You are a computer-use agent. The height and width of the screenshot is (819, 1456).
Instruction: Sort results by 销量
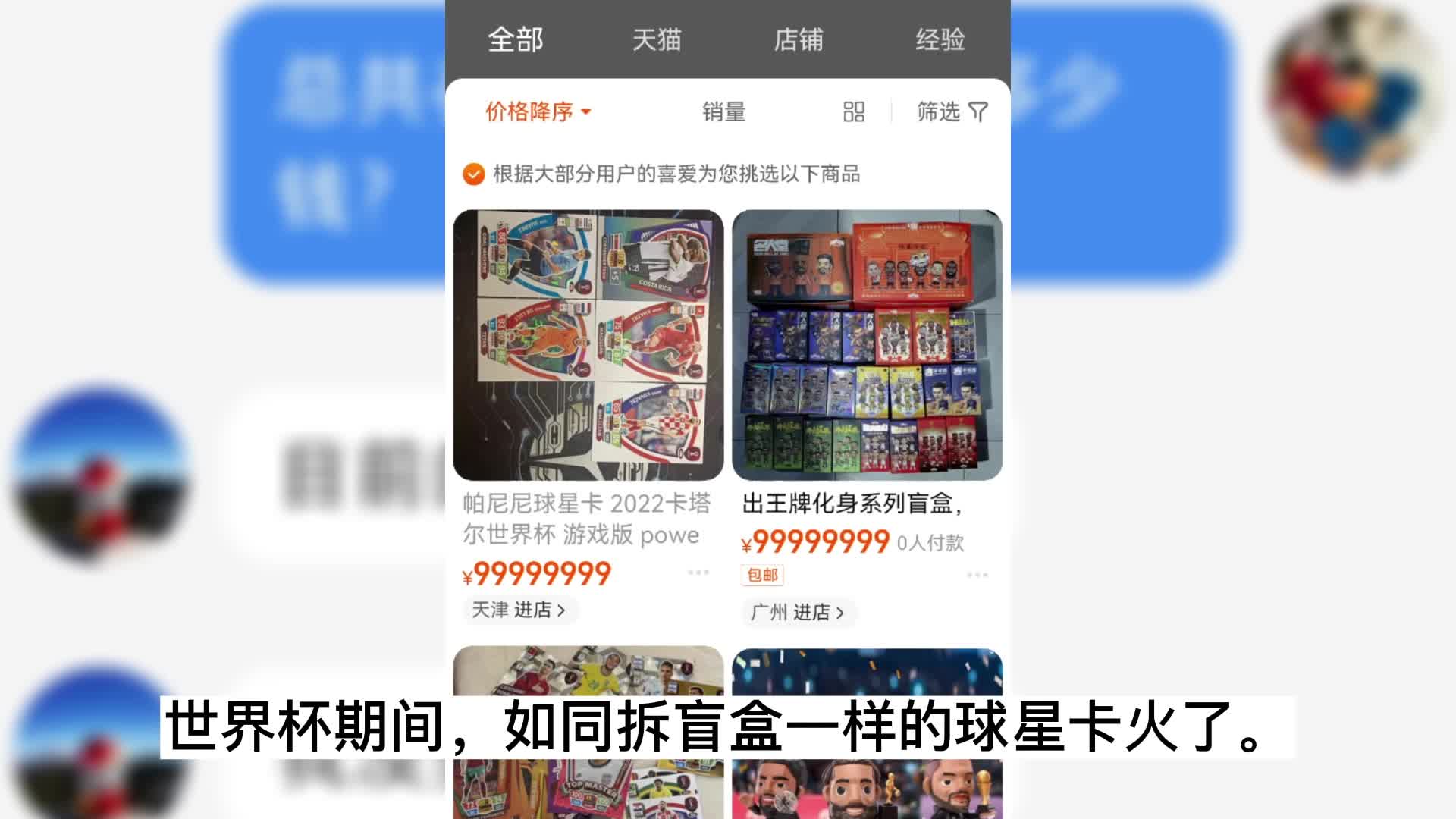tap(723, 112)
